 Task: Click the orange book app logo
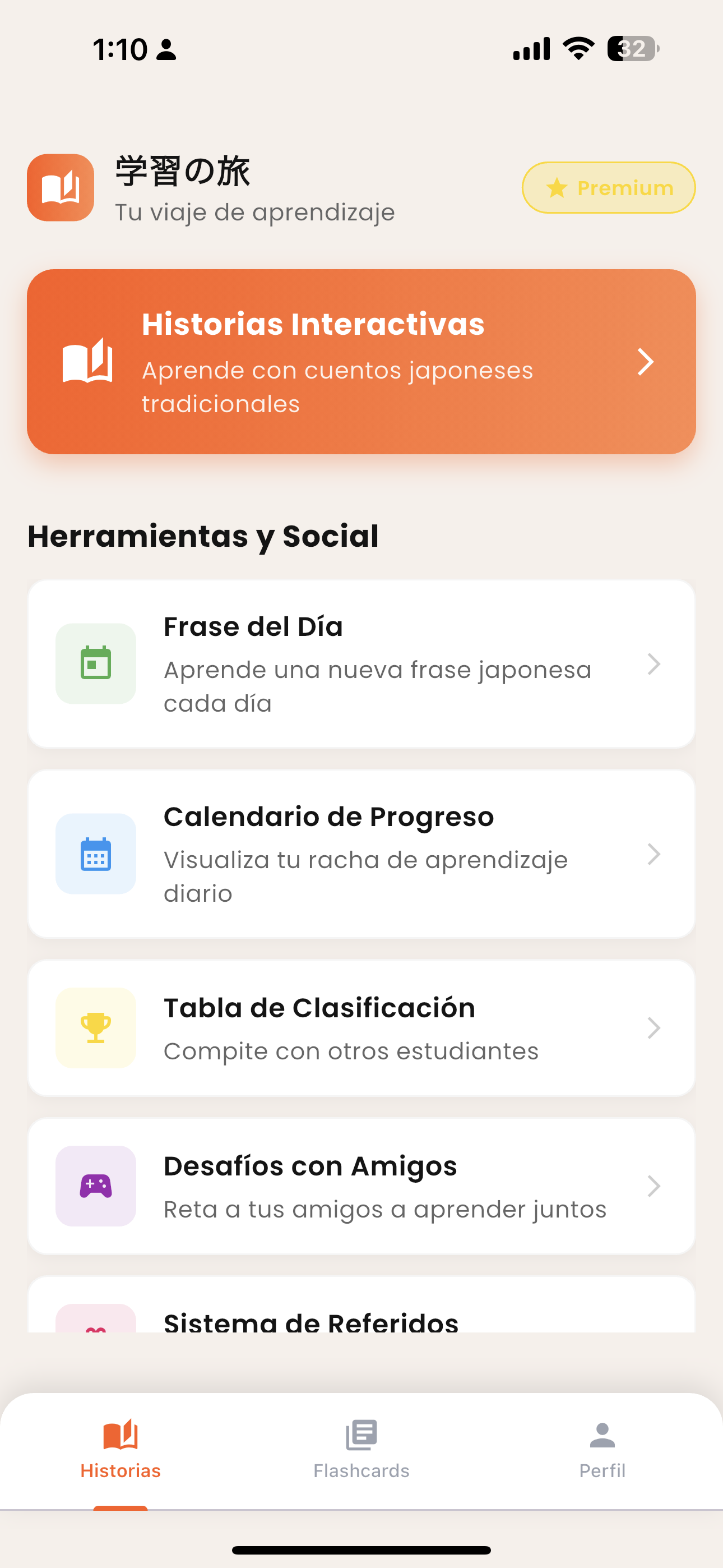click(x=61, y=187)
